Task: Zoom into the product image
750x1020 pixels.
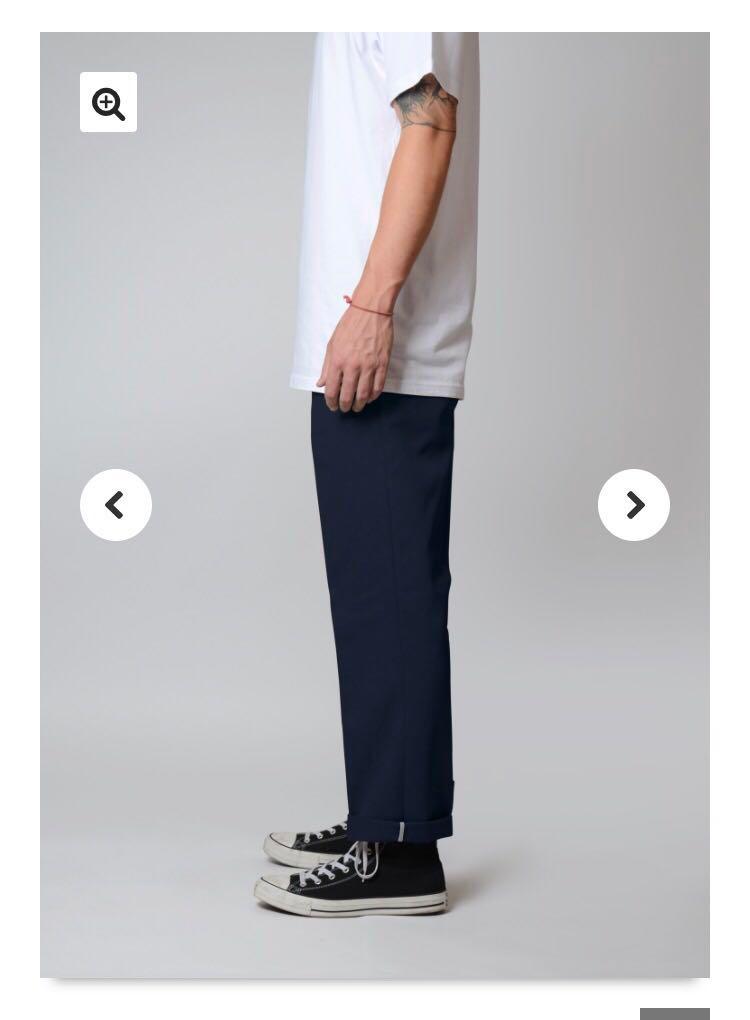Action: [108, 102]
